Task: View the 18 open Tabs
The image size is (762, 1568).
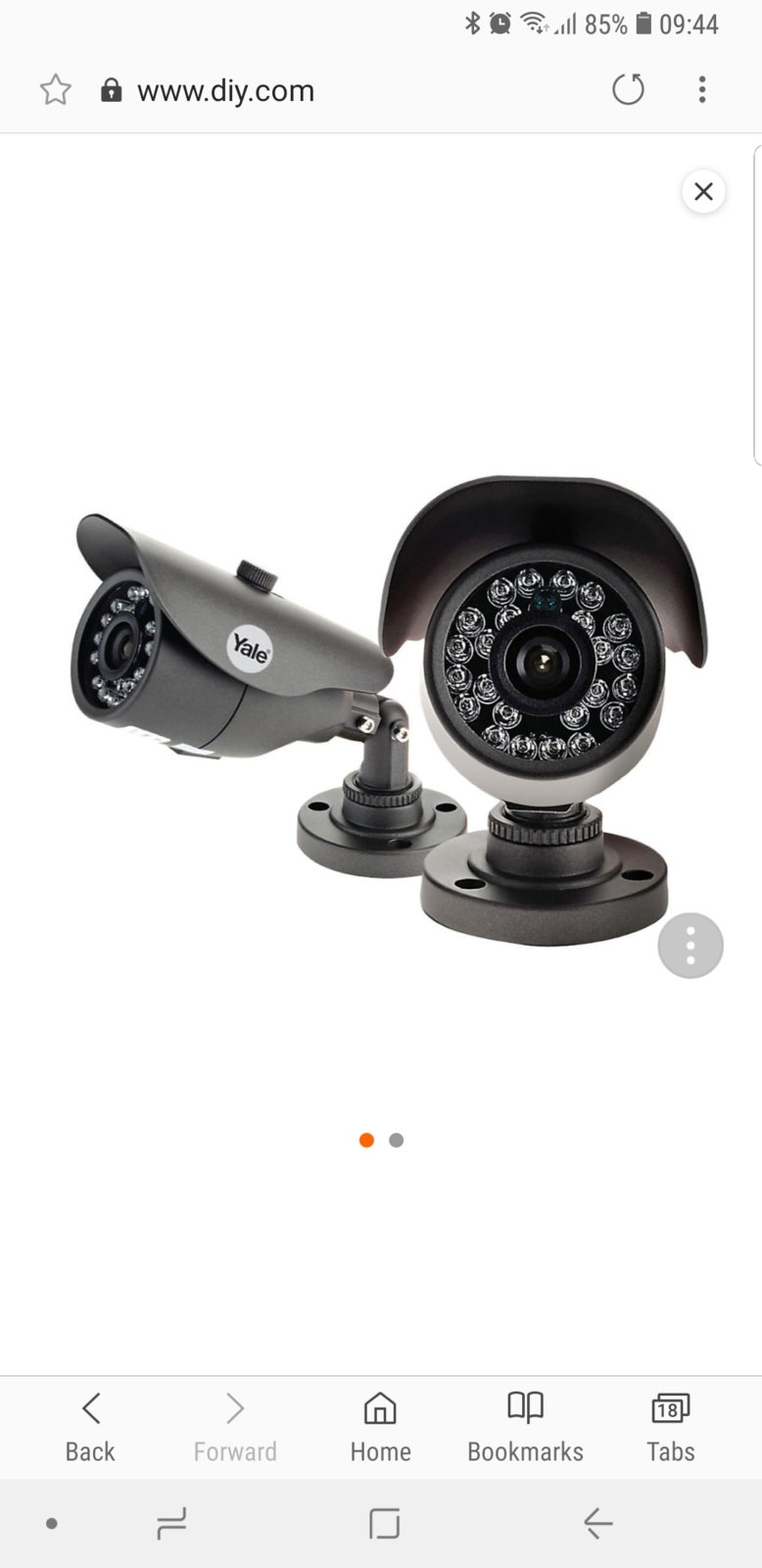Action: (670, 1428)
